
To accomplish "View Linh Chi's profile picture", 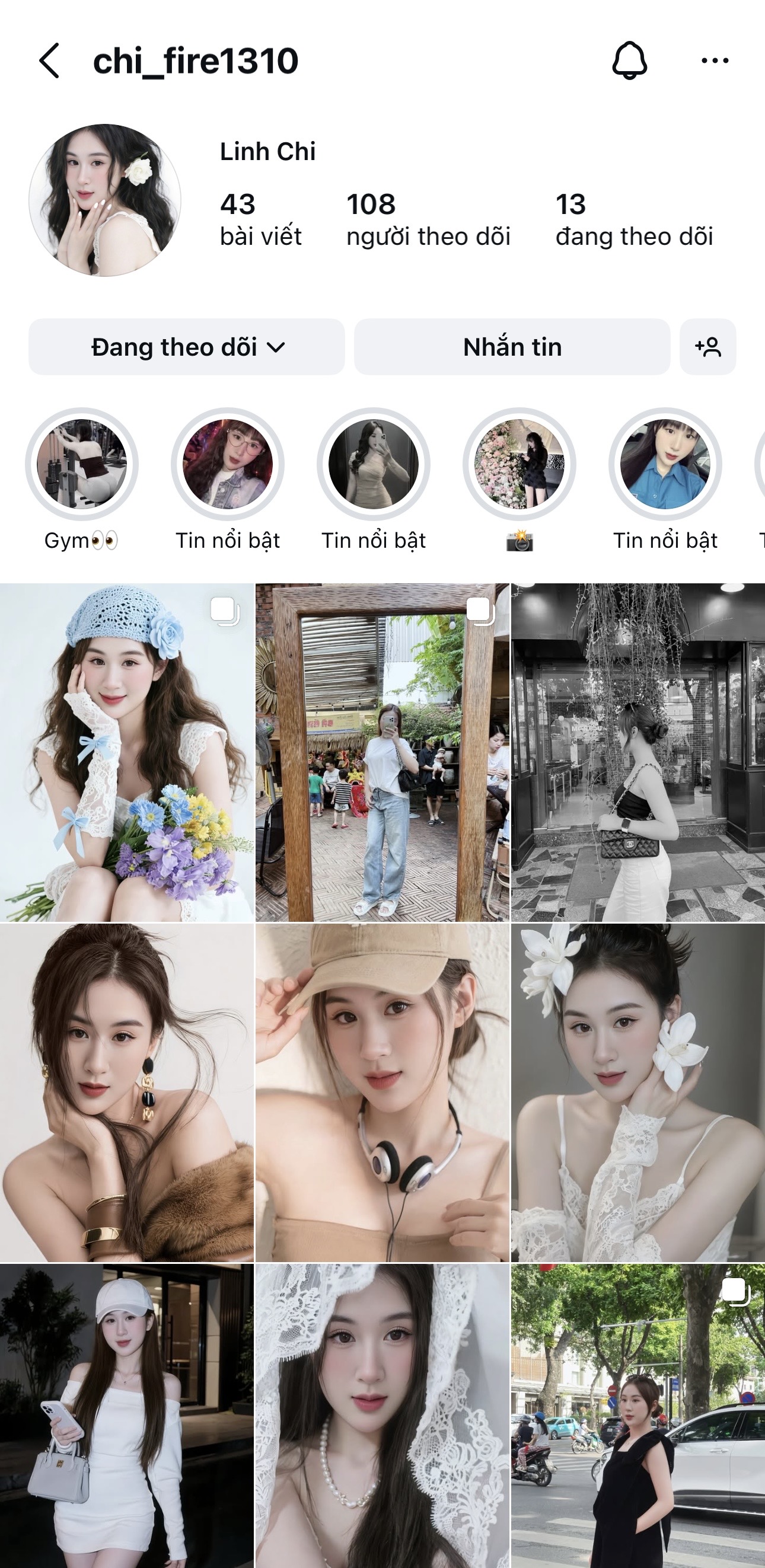I will click(105, 200).
